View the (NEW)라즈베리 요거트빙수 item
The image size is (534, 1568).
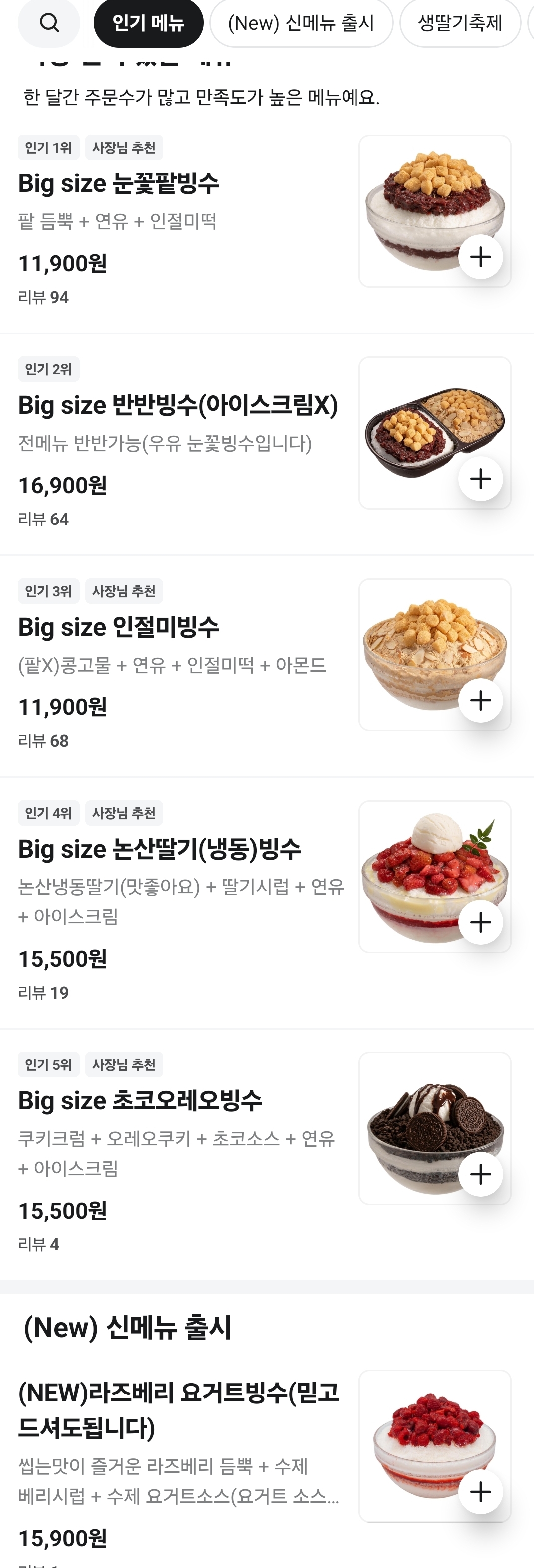(x=178, y=1410)
